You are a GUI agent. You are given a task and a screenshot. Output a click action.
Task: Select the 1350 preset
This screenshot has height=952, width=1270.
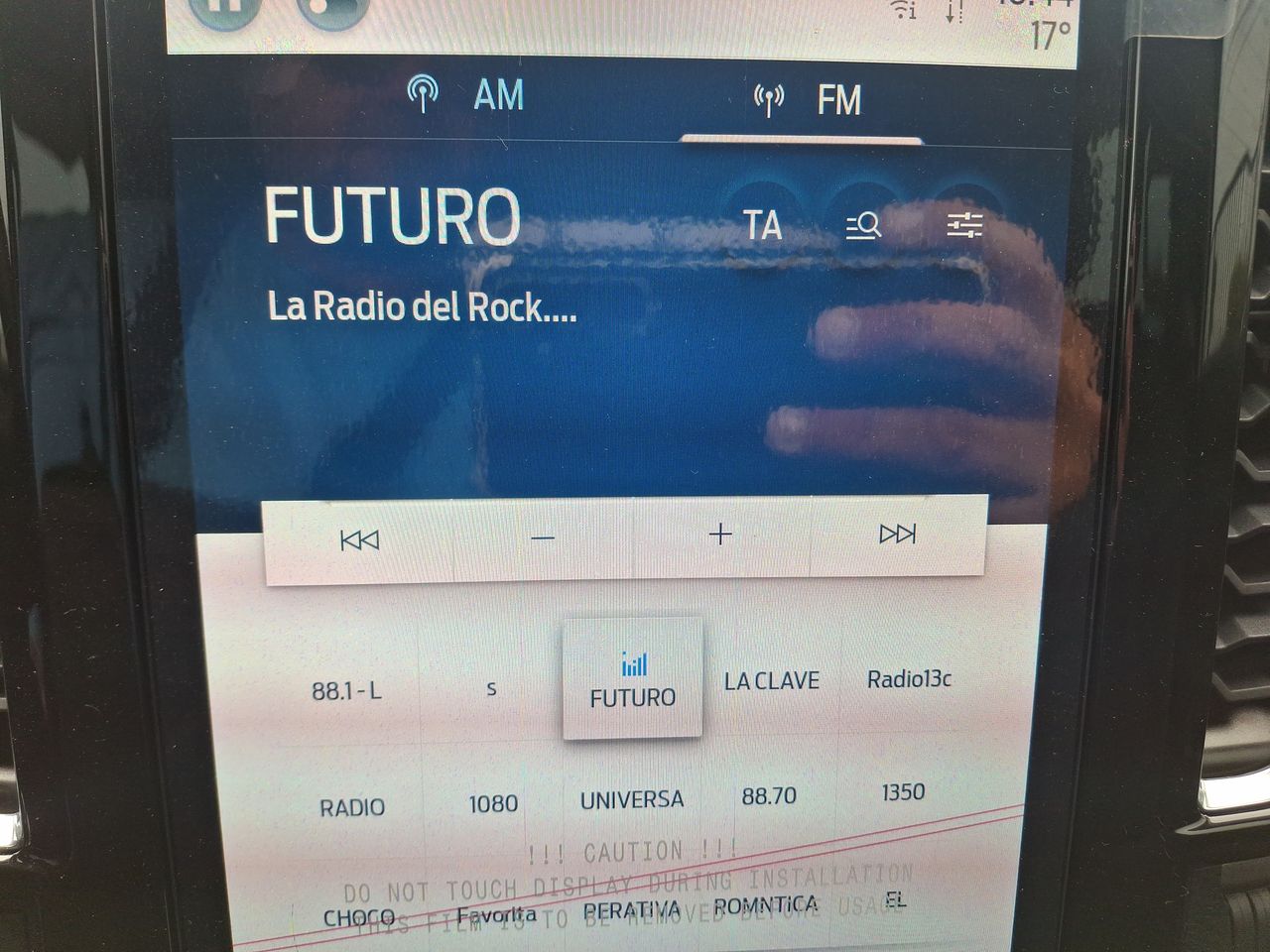point(903,792)
